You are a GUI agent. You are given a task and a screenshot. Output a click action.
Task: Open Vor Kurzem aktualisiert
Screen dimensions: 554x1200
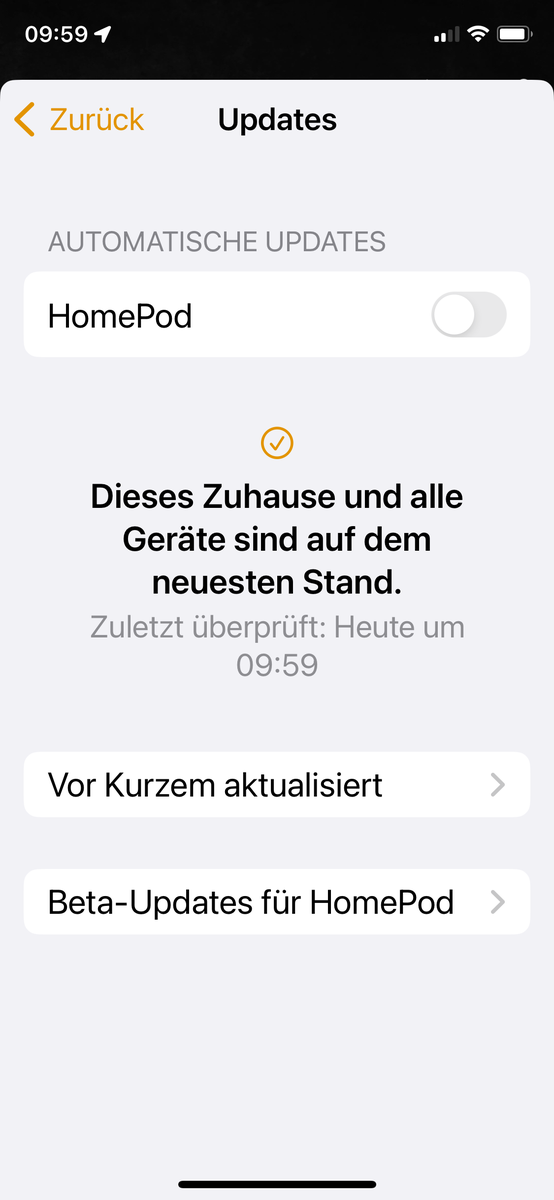277,785
